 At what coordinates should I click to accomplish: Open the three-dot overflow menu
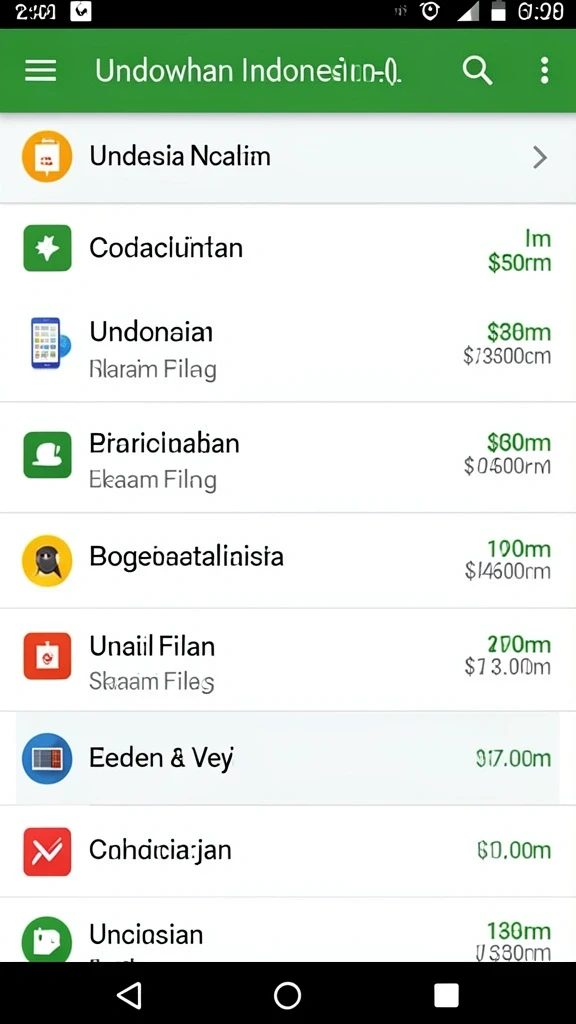pos(544,71)
